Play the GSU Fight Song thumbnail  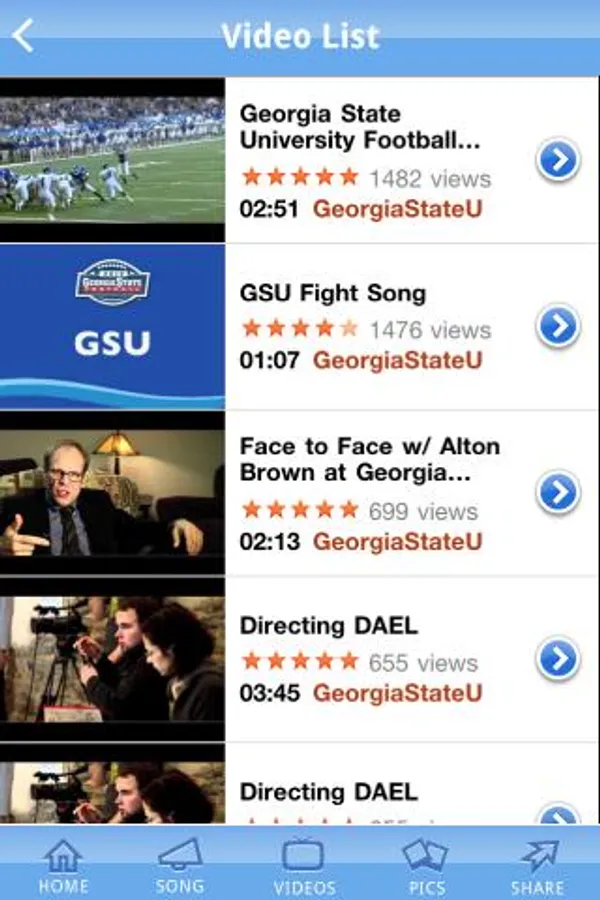point(112,326)
